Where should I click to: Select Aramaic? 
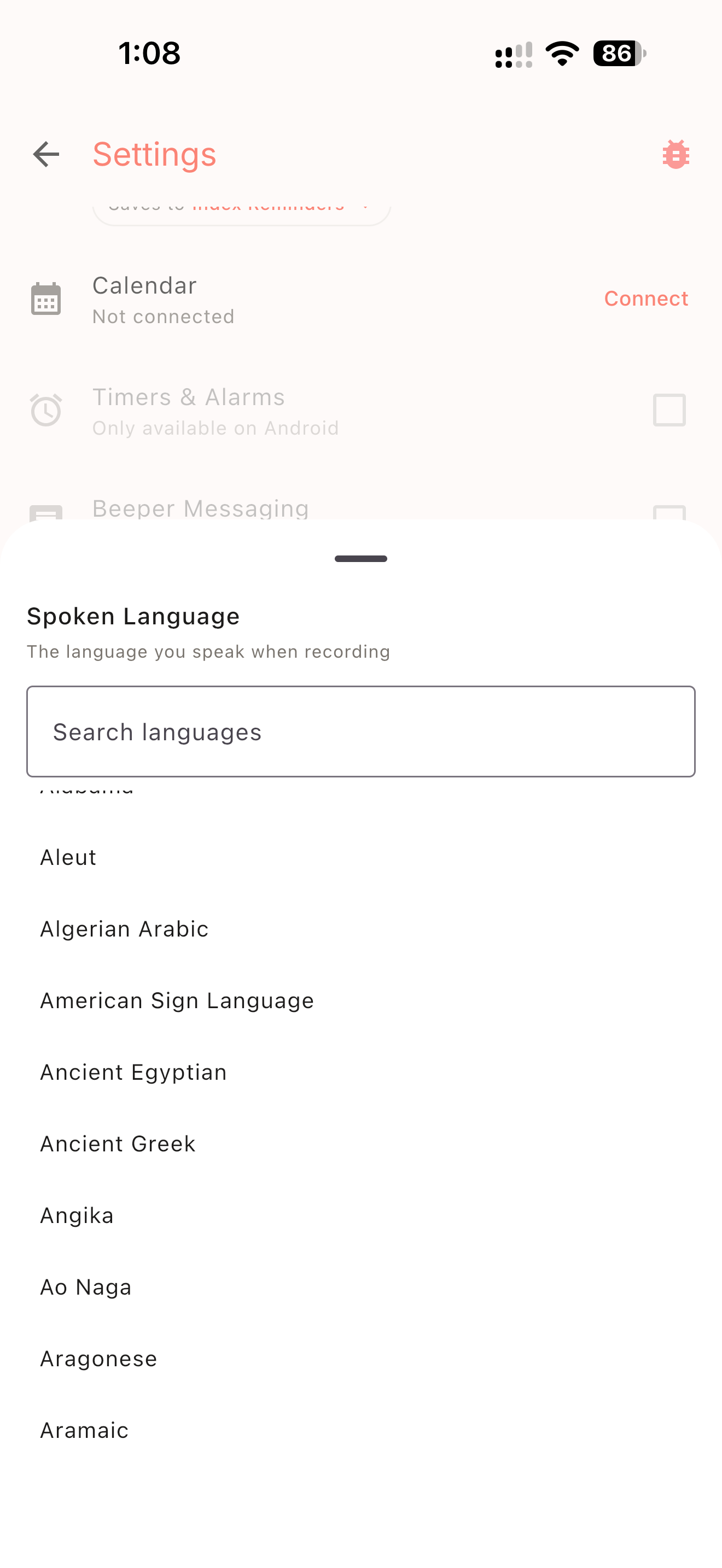361,1430
